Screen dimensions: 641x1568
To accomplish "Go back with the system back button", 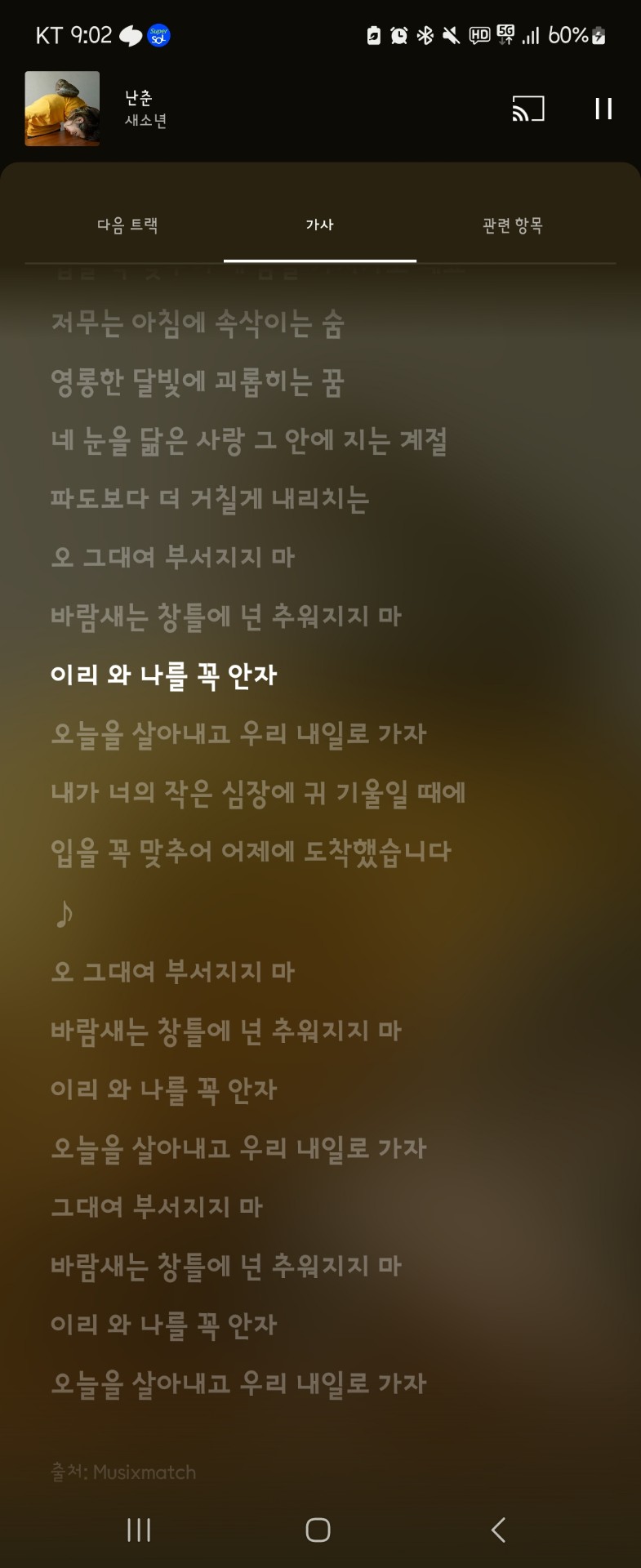I will tap(498, 1530).
